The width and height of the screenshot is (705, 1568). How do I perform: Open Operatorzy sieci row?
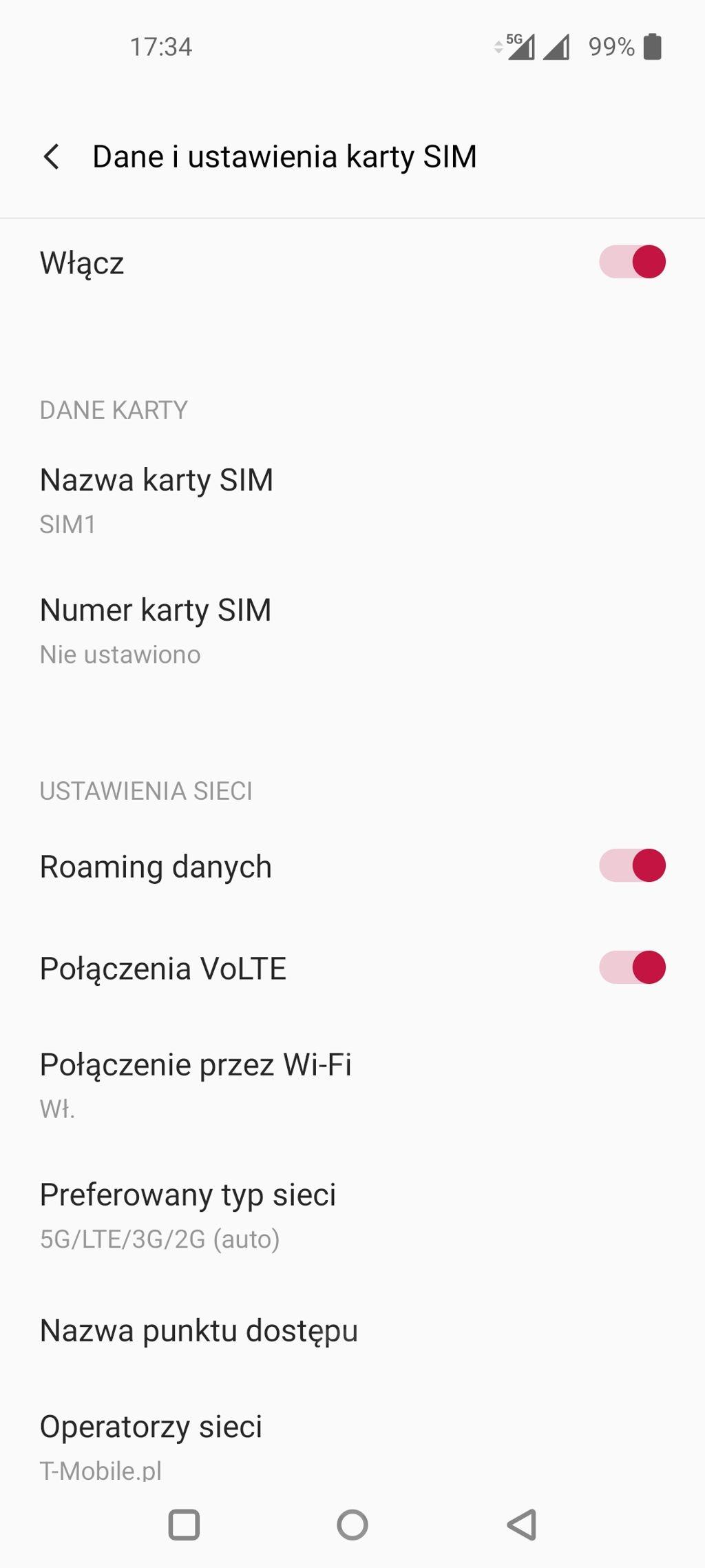point(151,1441)
